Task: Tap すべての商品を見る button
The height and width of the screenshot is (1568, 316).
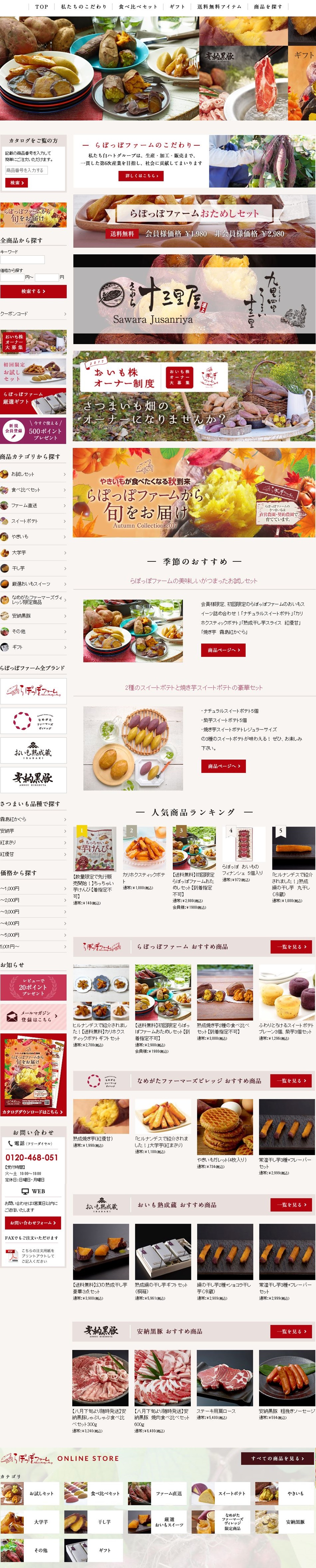Action: click(x=277, y=1458)
